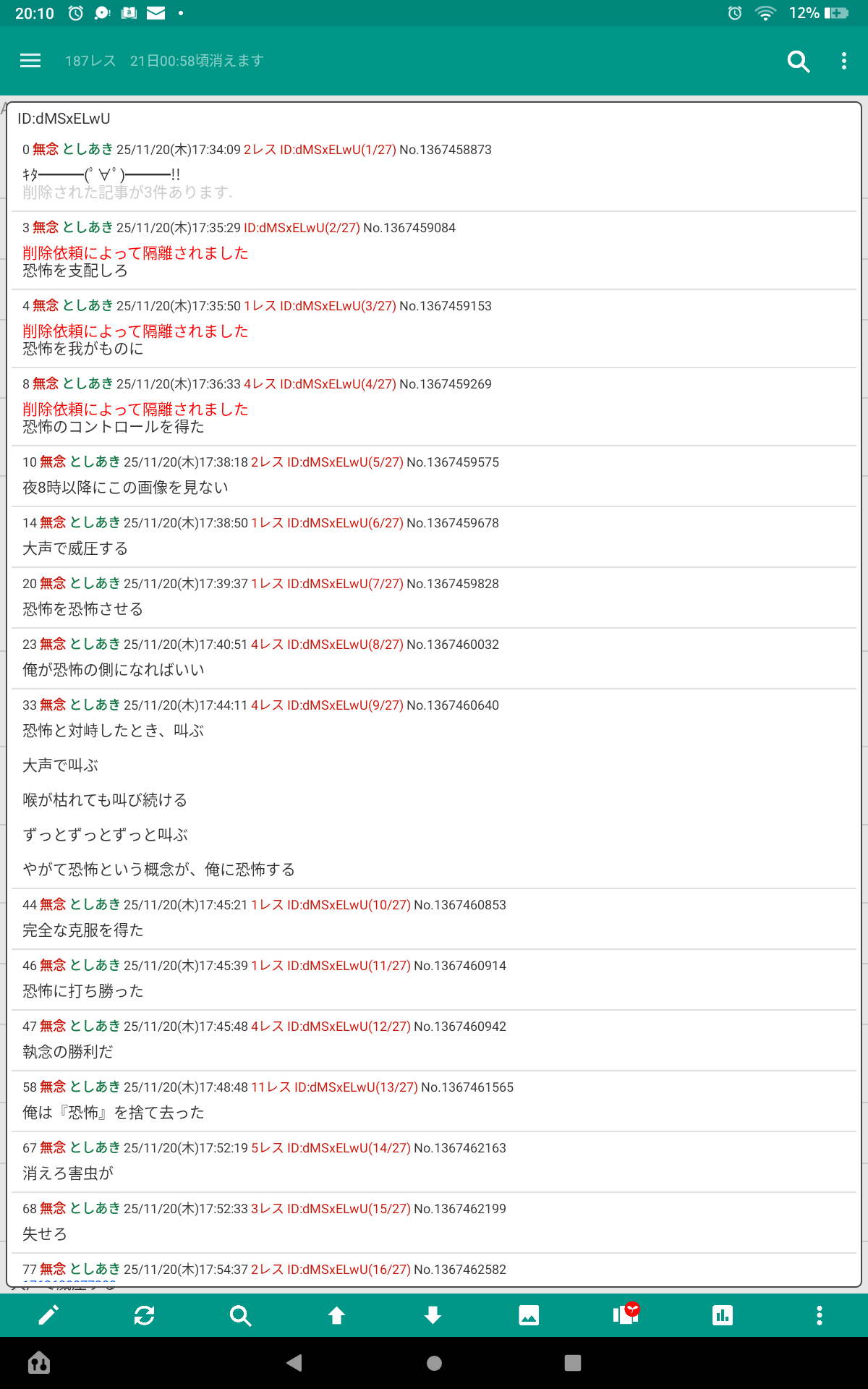Open search in the top app bar
Viewport: 868px width, 1389px height.
[x=798, y=61]
